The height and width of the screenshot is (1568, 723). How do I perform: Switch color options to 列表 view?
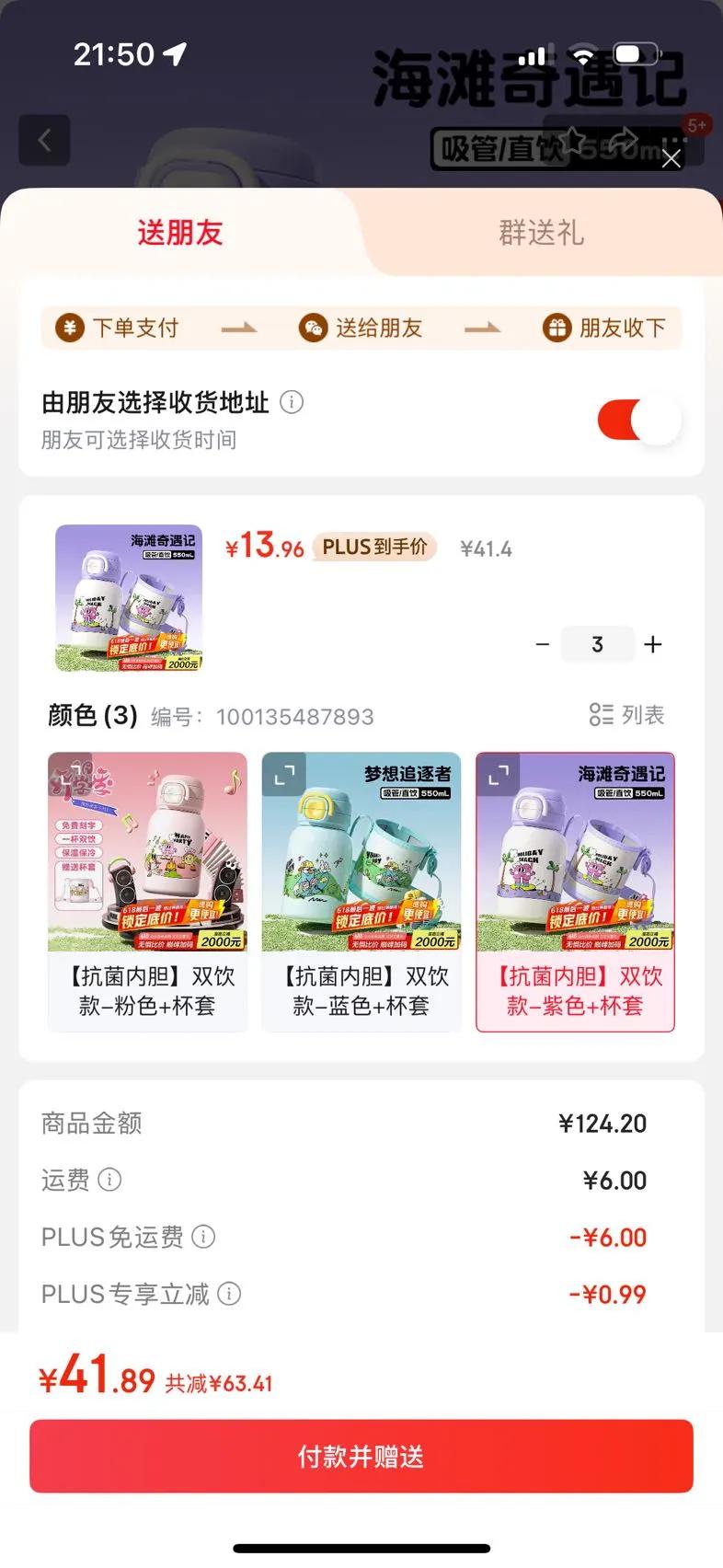626,715
